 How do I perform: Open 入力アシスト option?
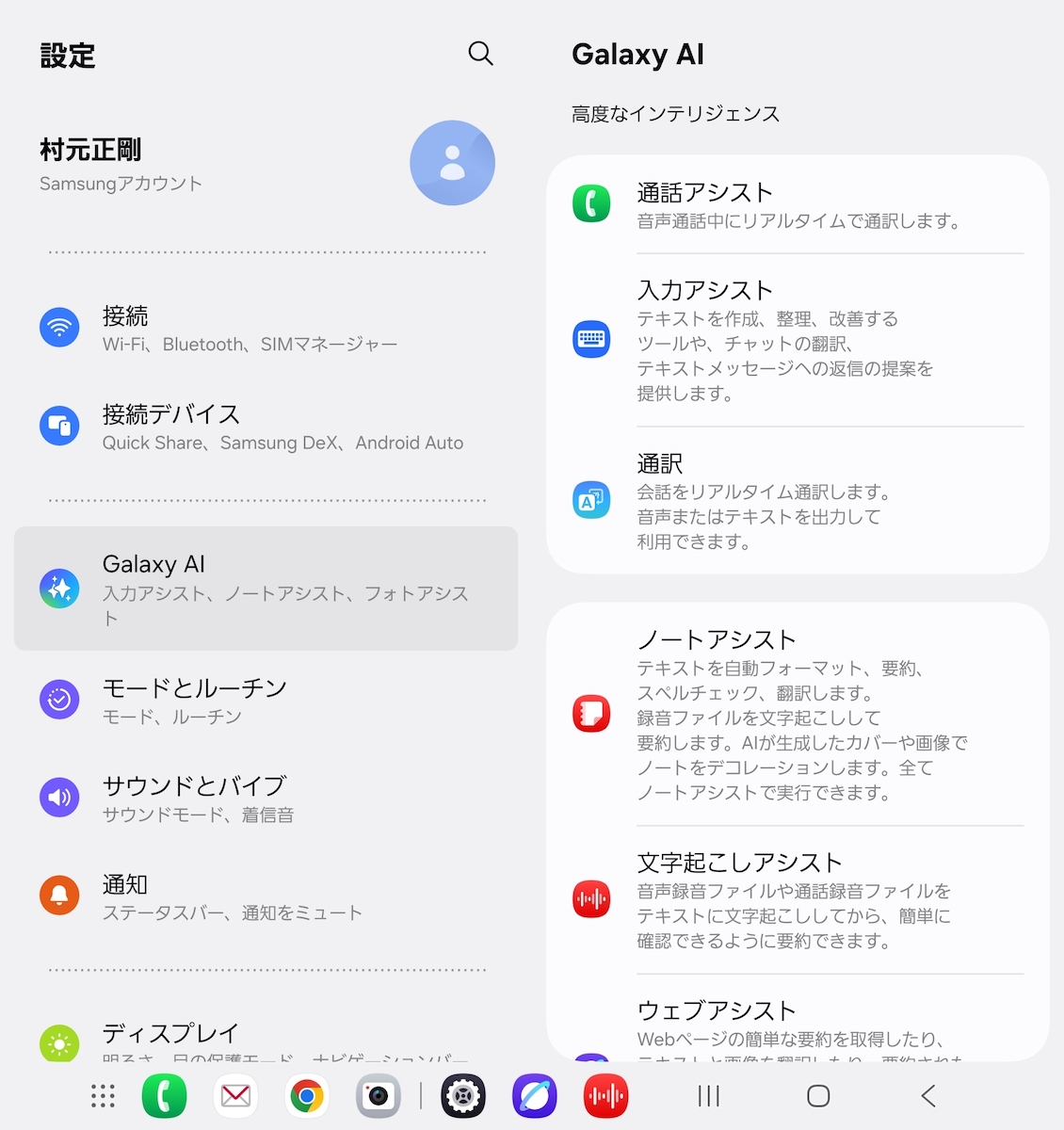798,340
